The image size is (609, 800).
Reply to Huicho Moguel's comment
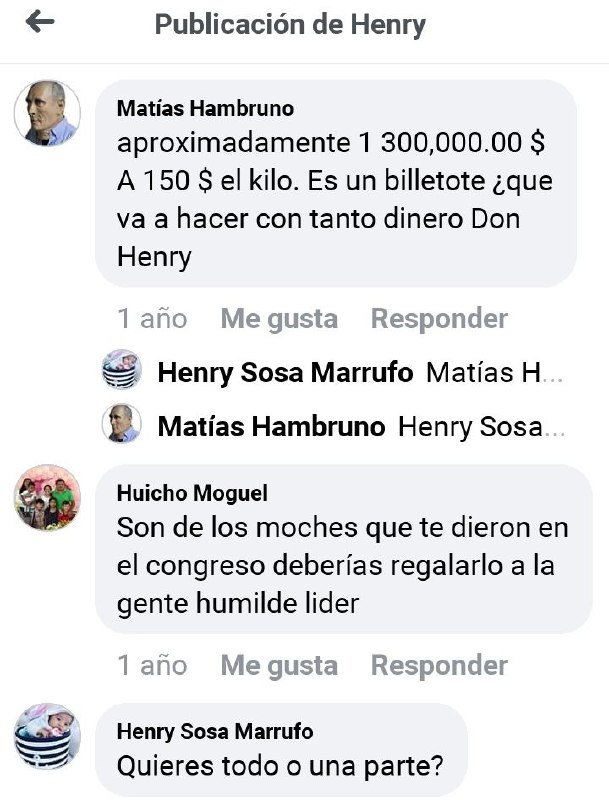pyautogui.click(x=439, y=665)
